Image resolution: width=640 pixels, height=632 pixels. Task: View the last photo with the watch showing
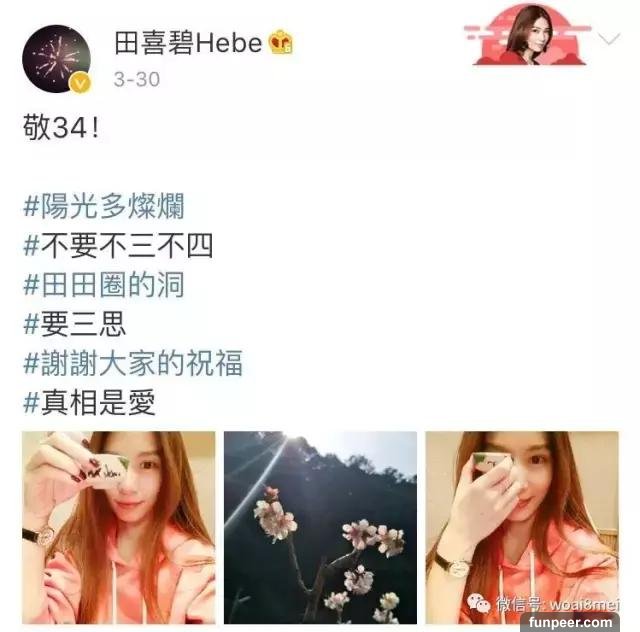tap(522, 527)
